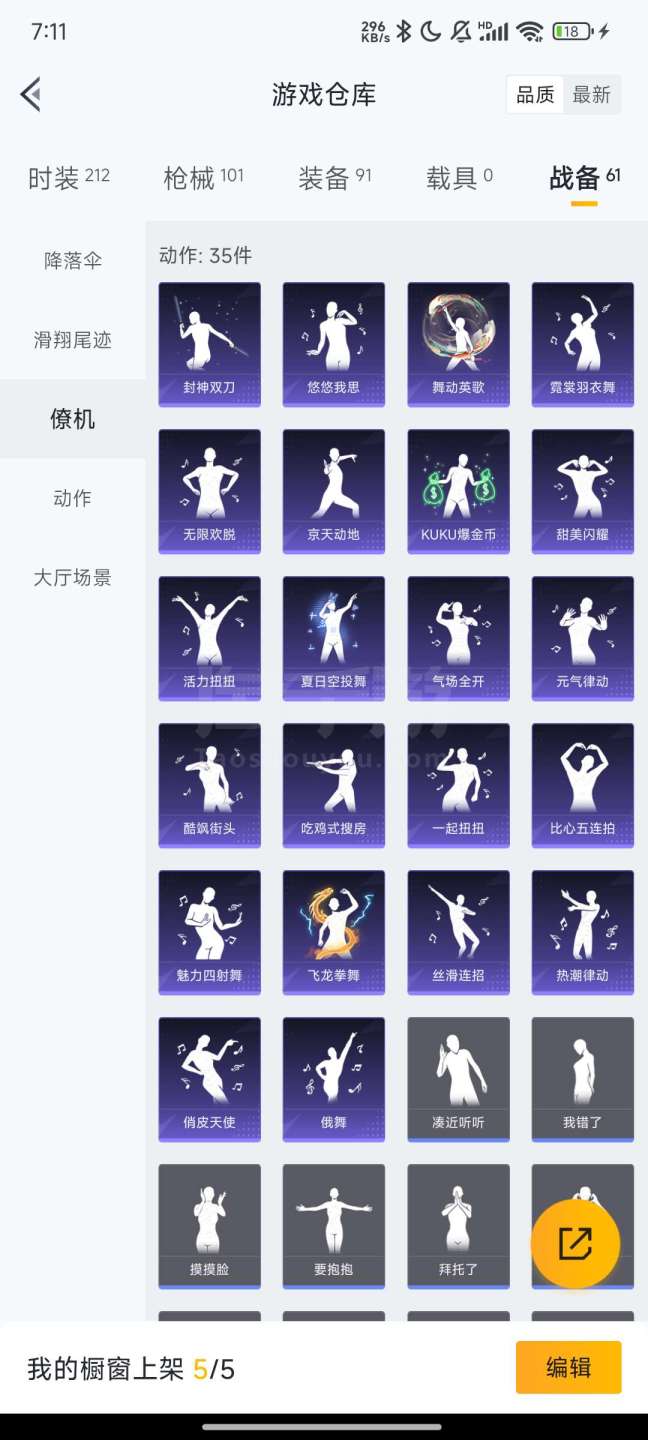The width and height of the screenshot is (648, 1440).
Task: Switch to the 时装 tab
Action: (x=68, y=179)
